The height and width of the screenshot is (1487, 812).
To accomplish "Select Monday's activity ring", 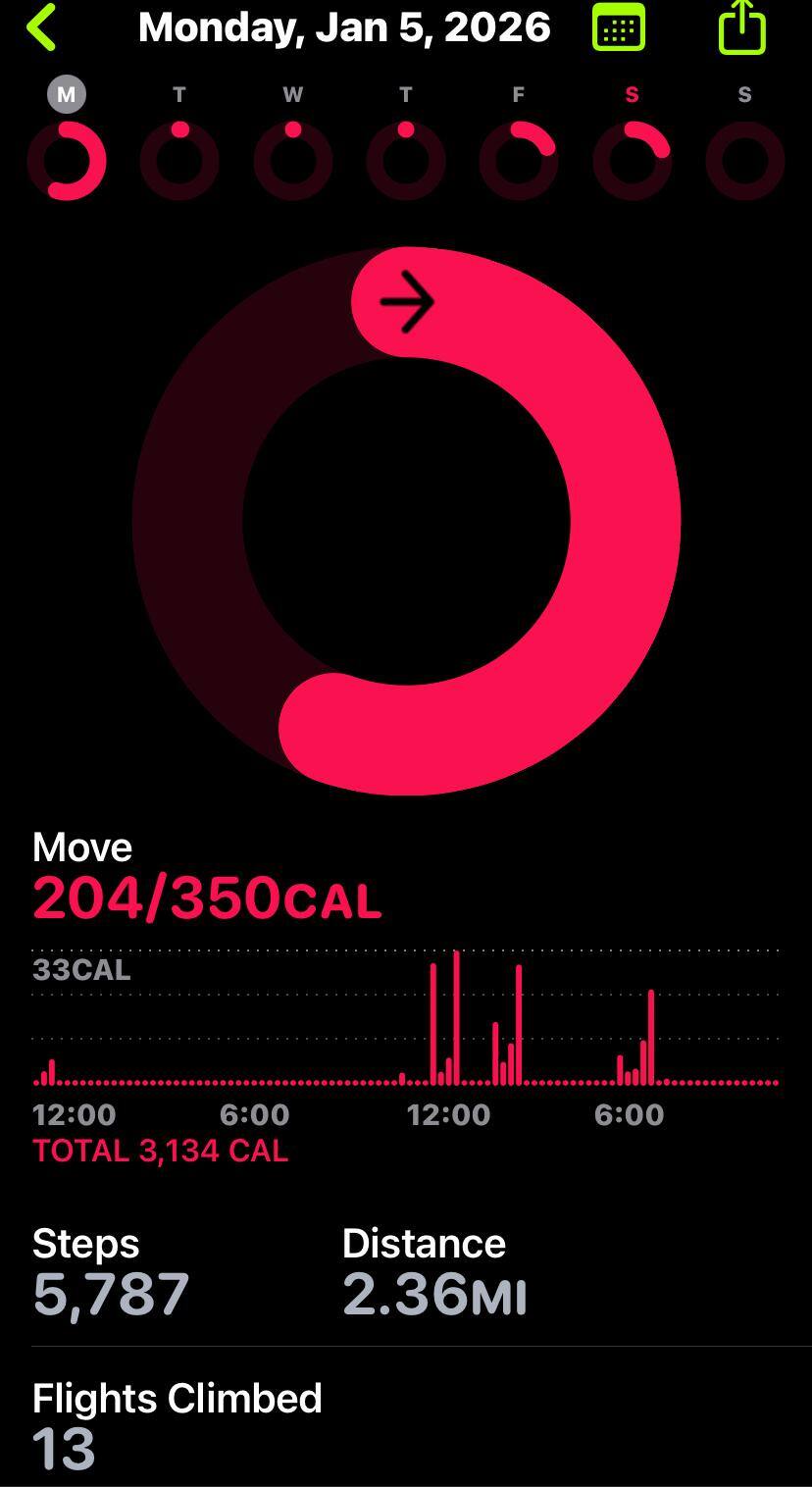I will [x=67, y=160].
